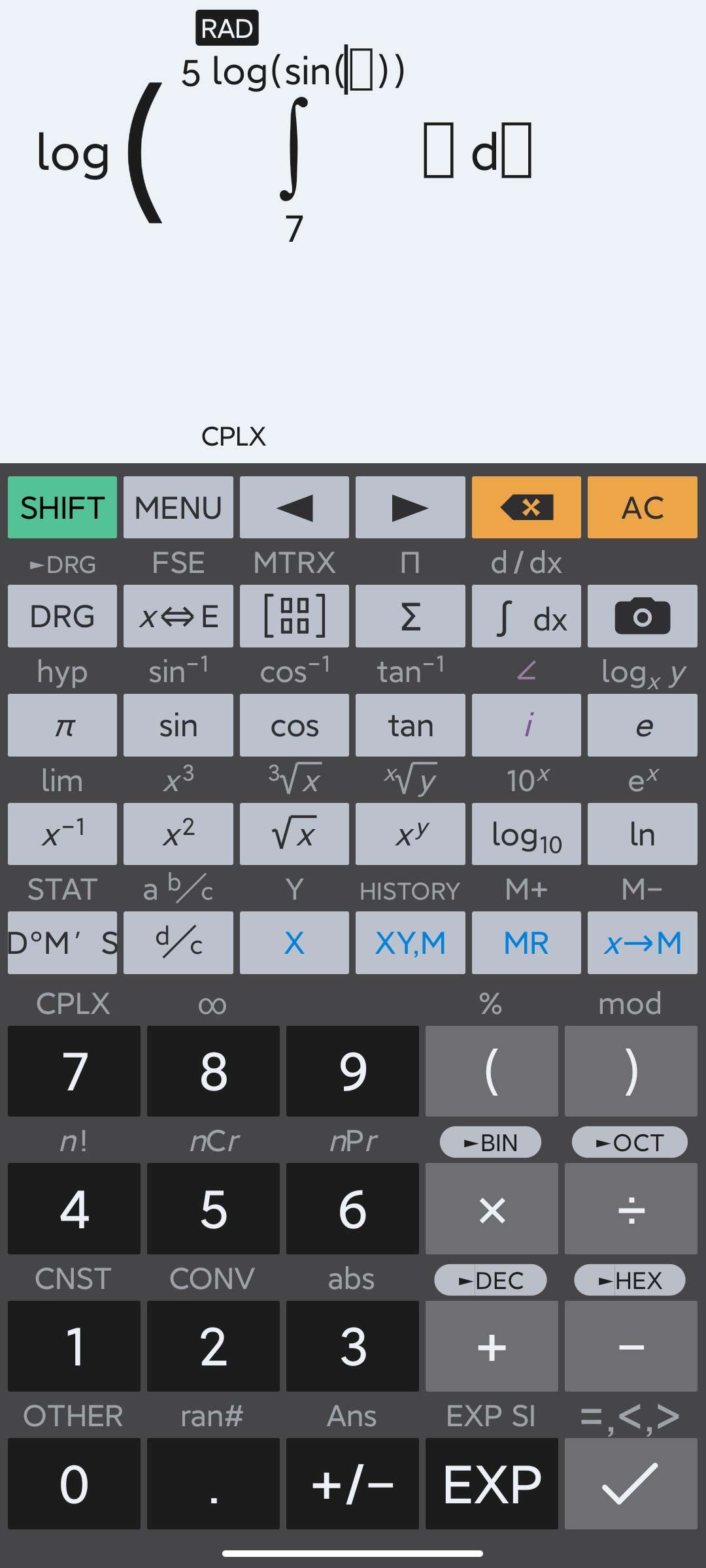Move cursor left with the left arrow key
The width and height of the screenshot is (706, 1568).
294,508
